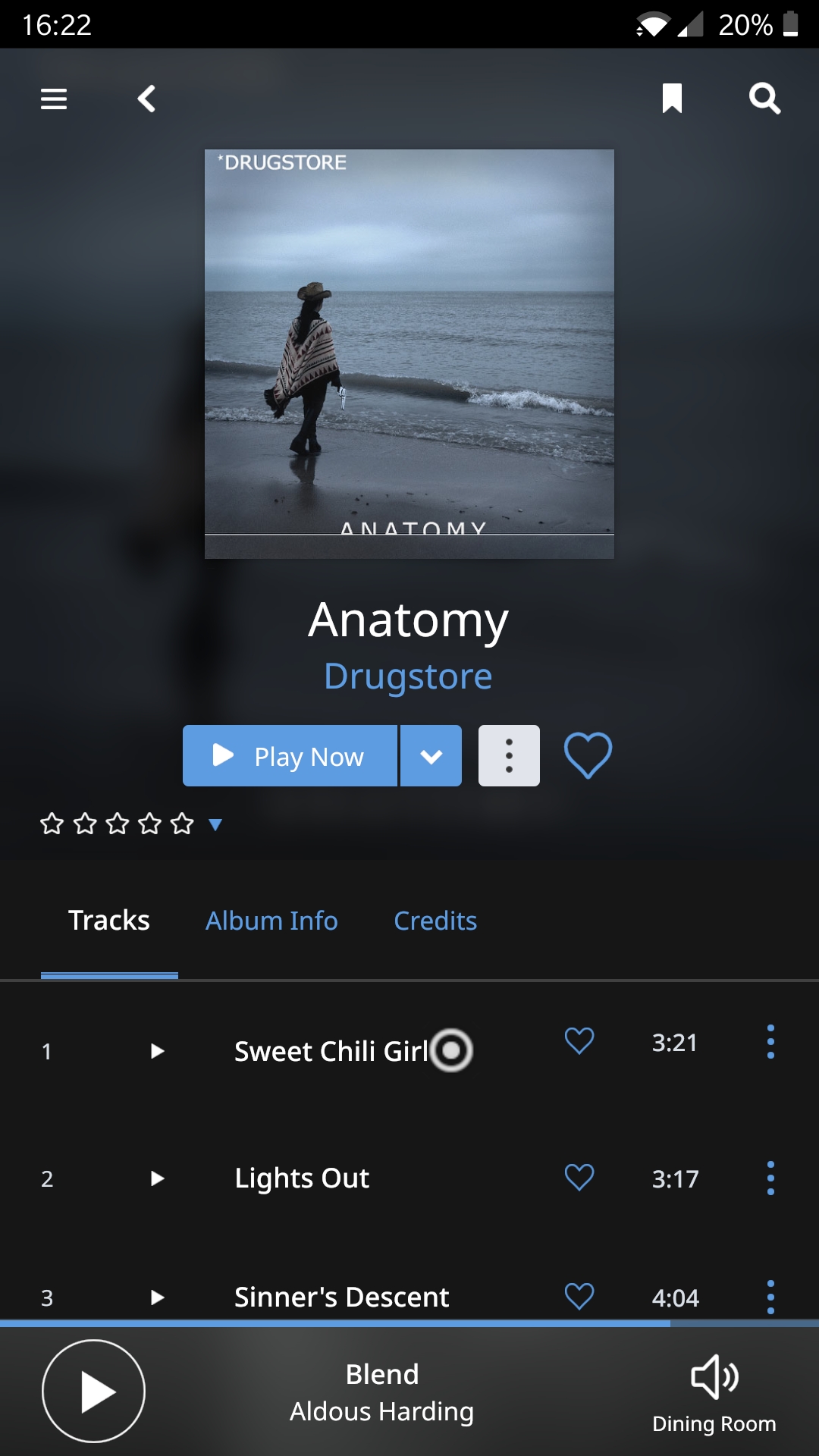This screenshot has height=1456, width=819.
Task: Play track Lights Out
Action: coord(158,1178)
